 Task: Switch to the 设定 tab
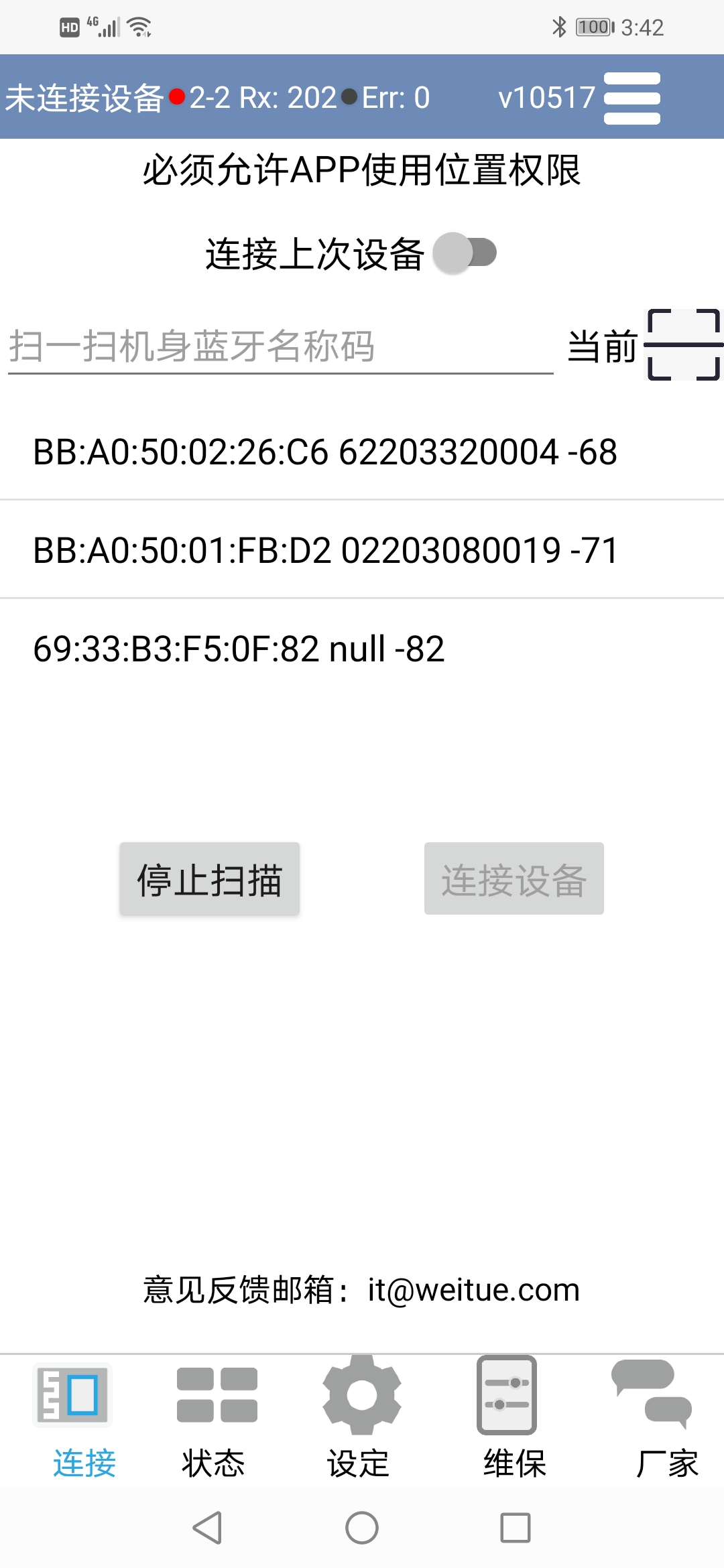tap(361, 1419)
